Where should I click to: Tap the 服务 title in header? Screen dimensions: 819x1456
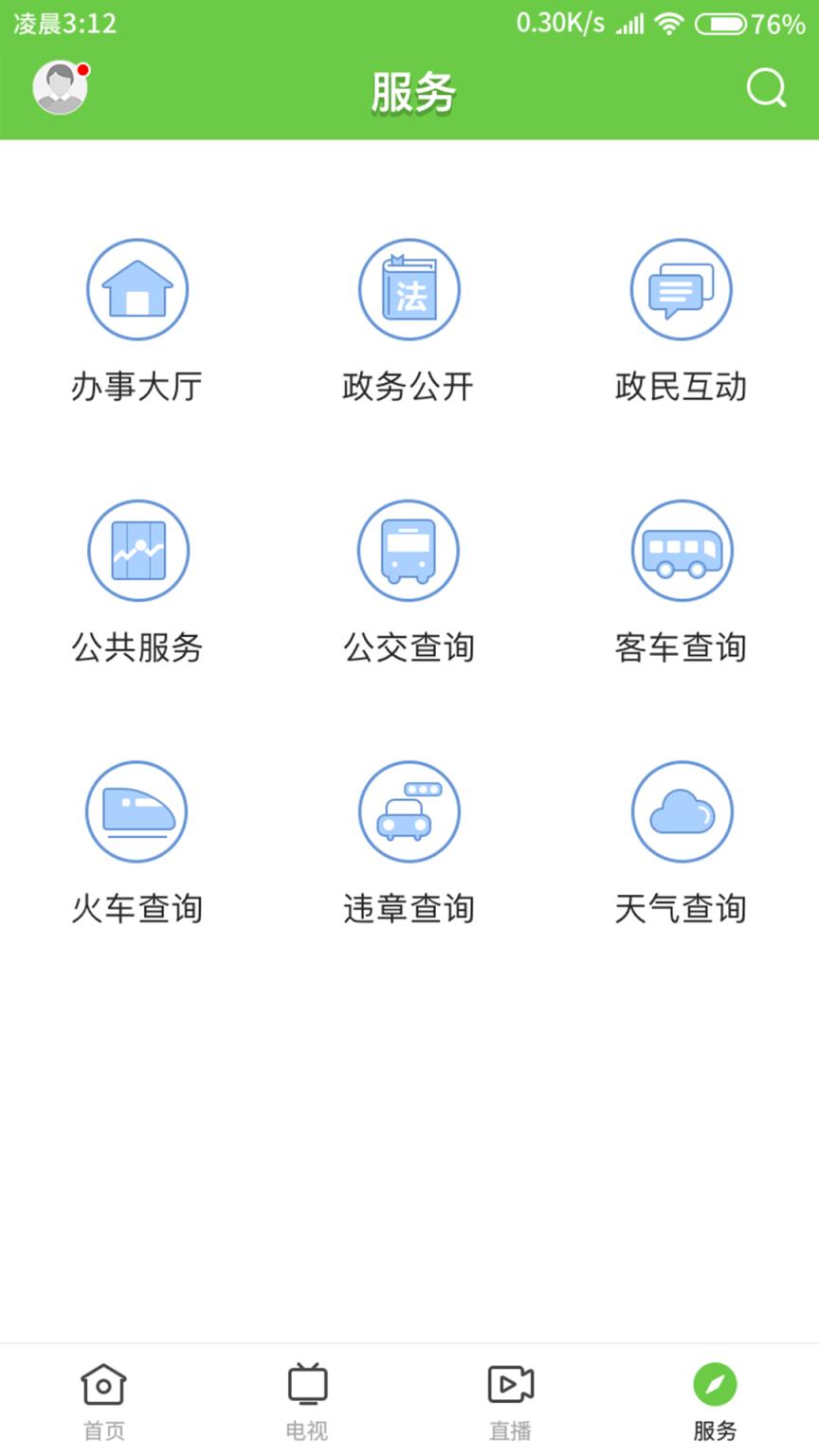coord(409,90)
